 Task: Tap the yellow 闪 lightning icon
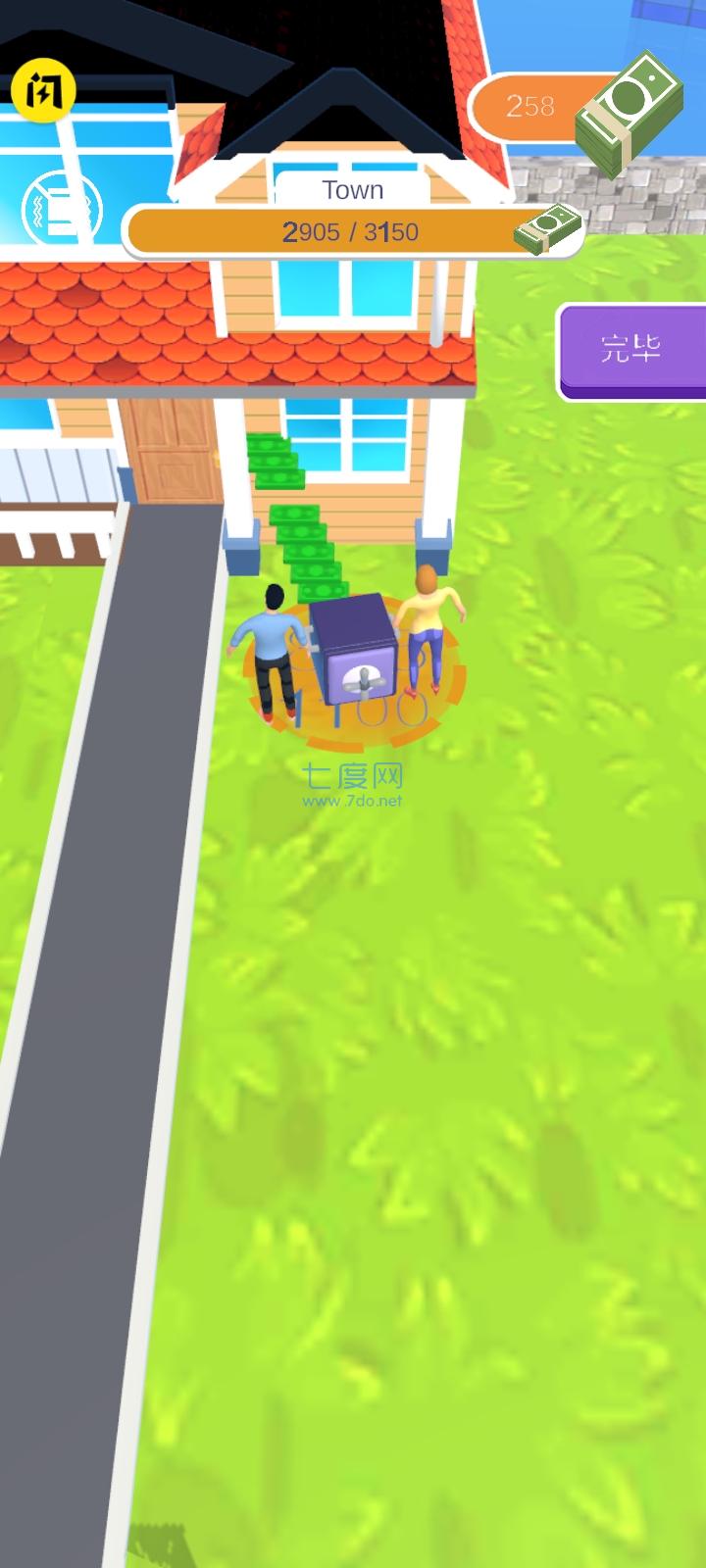(x=43, y=90)
